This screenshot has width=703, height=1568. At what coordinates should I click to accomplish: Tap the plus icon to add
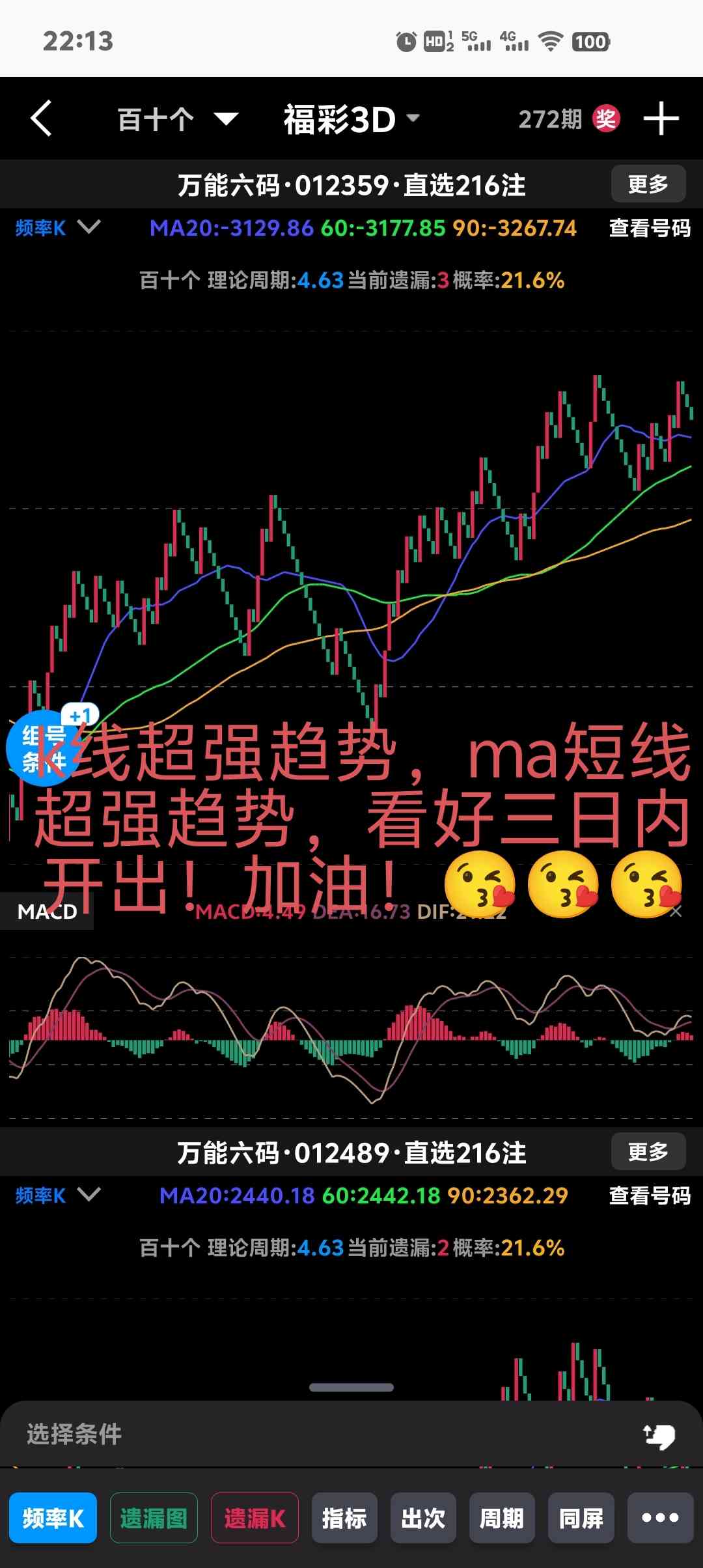pos(661,119)
